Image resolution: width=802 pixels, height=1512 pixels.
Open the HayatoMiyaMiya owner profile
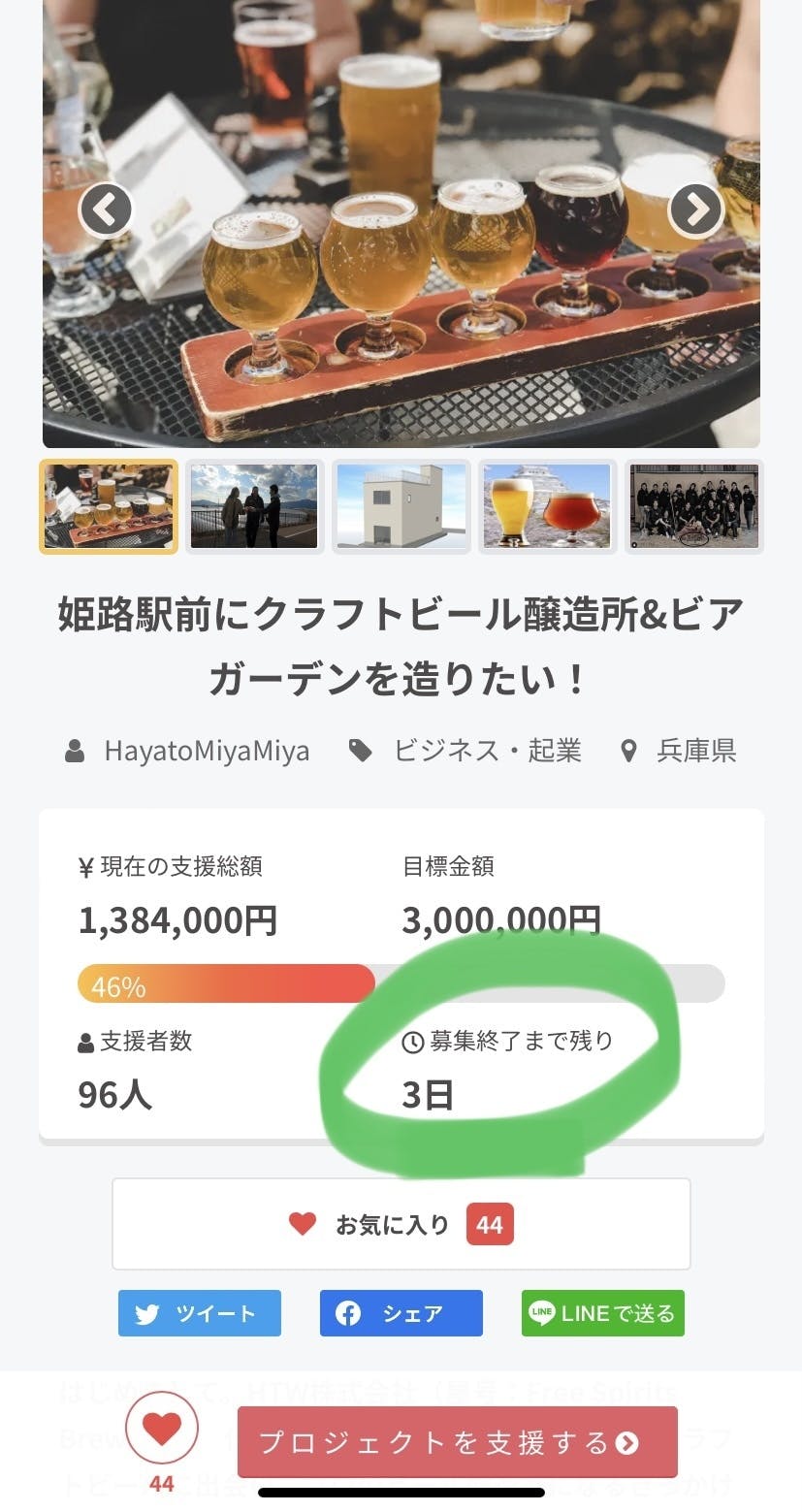click(x=207, y=751)
